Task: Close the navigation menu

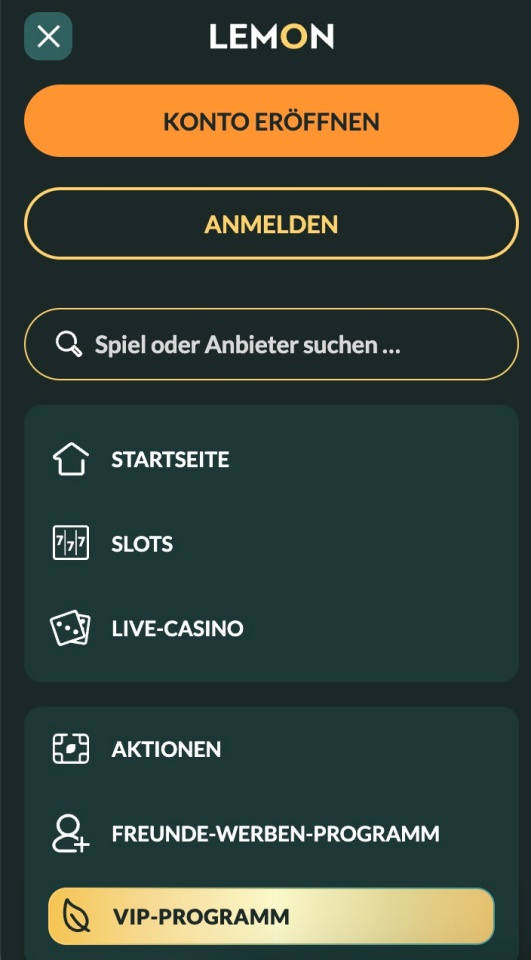Action: [48, 36]
